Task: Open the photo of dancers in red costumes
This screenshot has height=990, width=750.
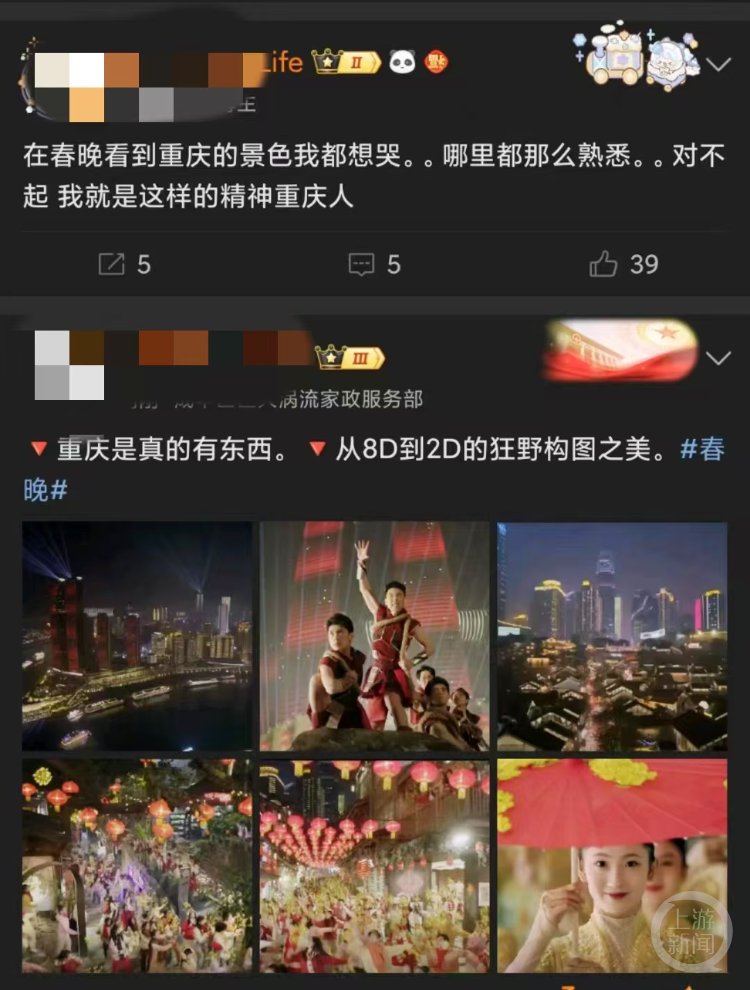Action: pyautogui.click(x=374, y=635)
